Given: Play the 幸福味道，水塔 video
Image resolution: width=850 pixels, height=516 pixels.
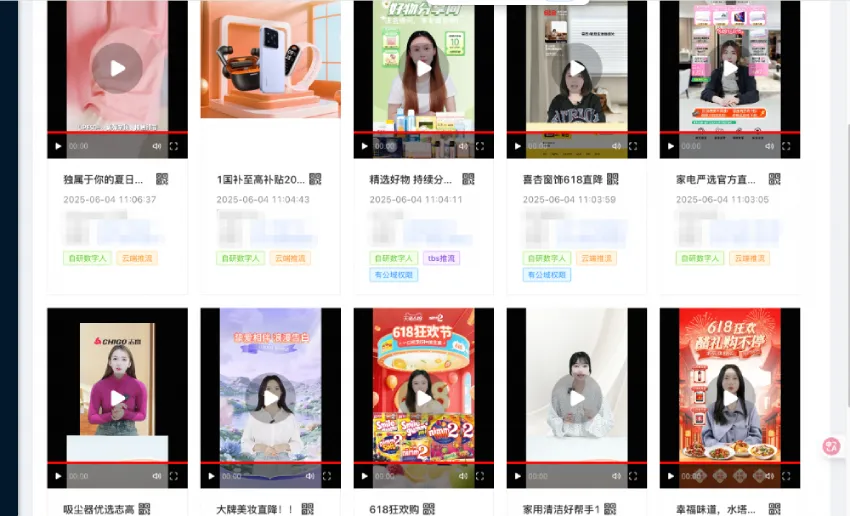Looking at the screenshot, I should tap(730, 398).
